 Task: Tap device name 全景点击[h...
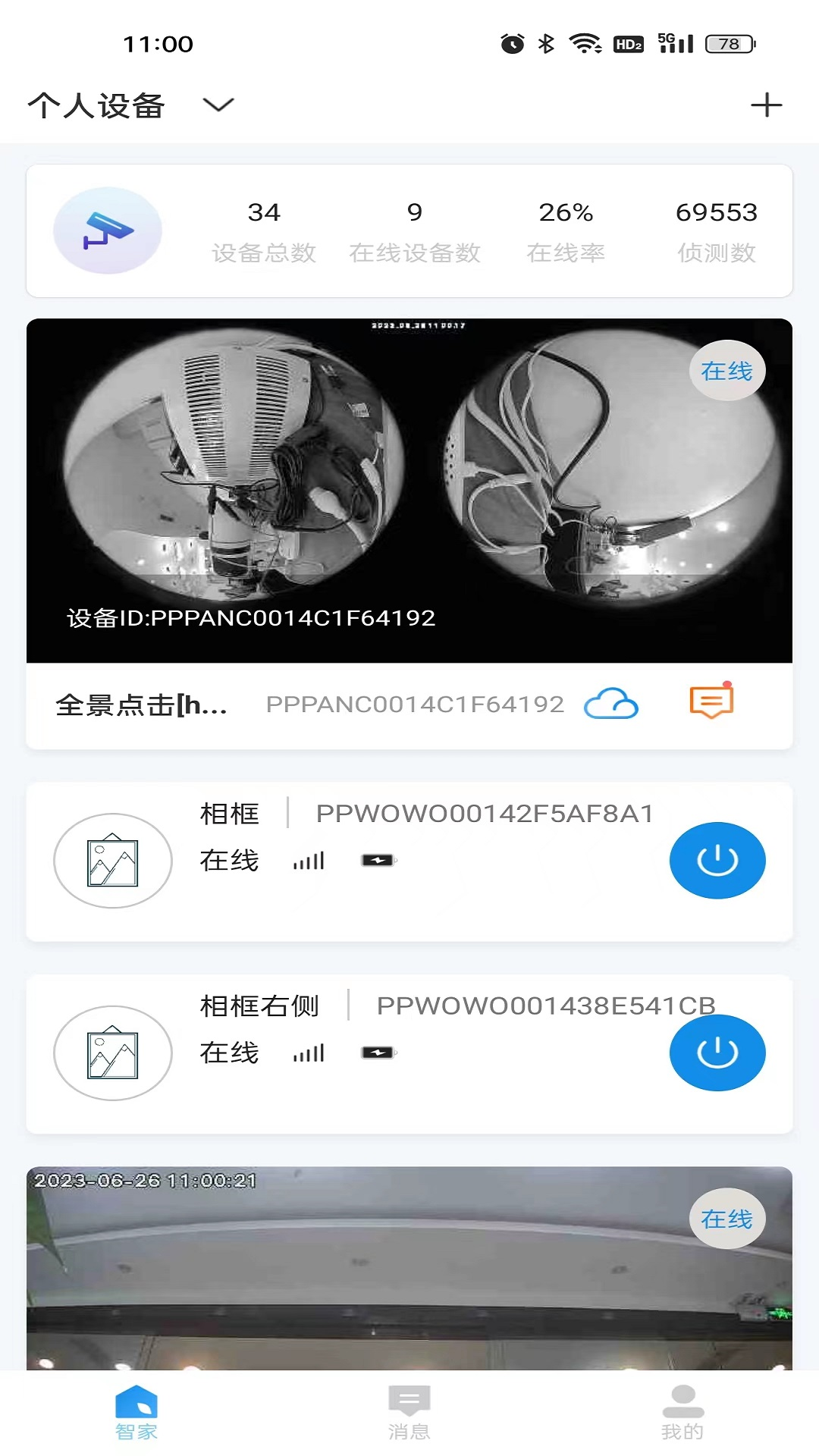pyautogui.click(x=140, y=704)
